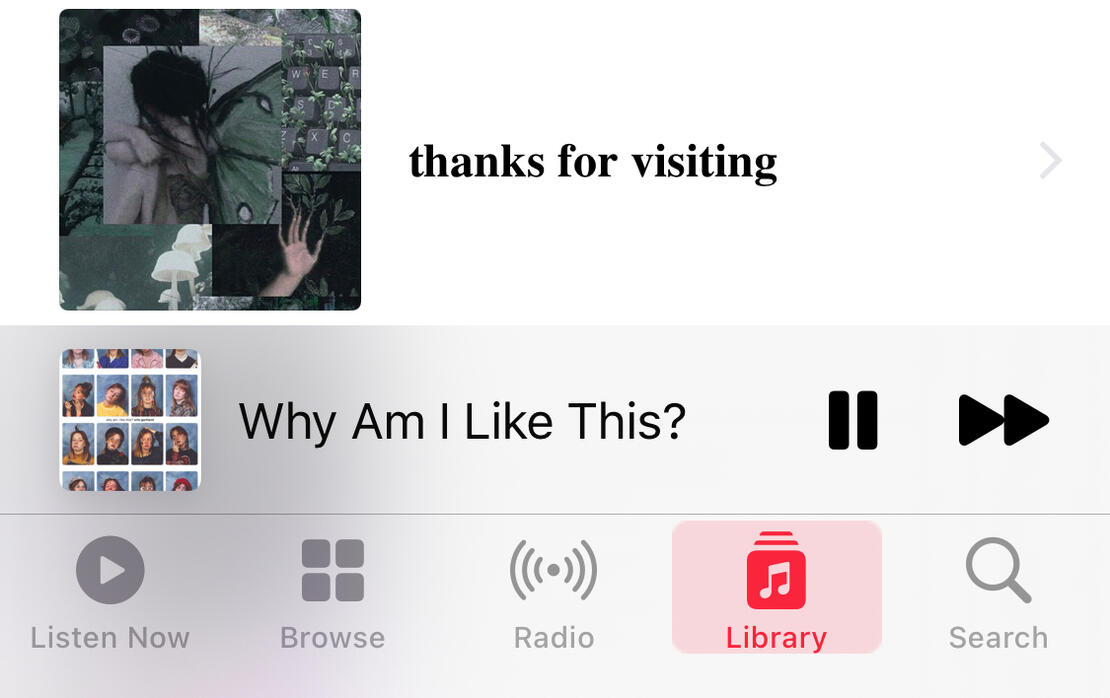Screen dimensions: 1110x698
Task: Go to the Browse tab
Action: pyautogui.click(x=332, y=593)
